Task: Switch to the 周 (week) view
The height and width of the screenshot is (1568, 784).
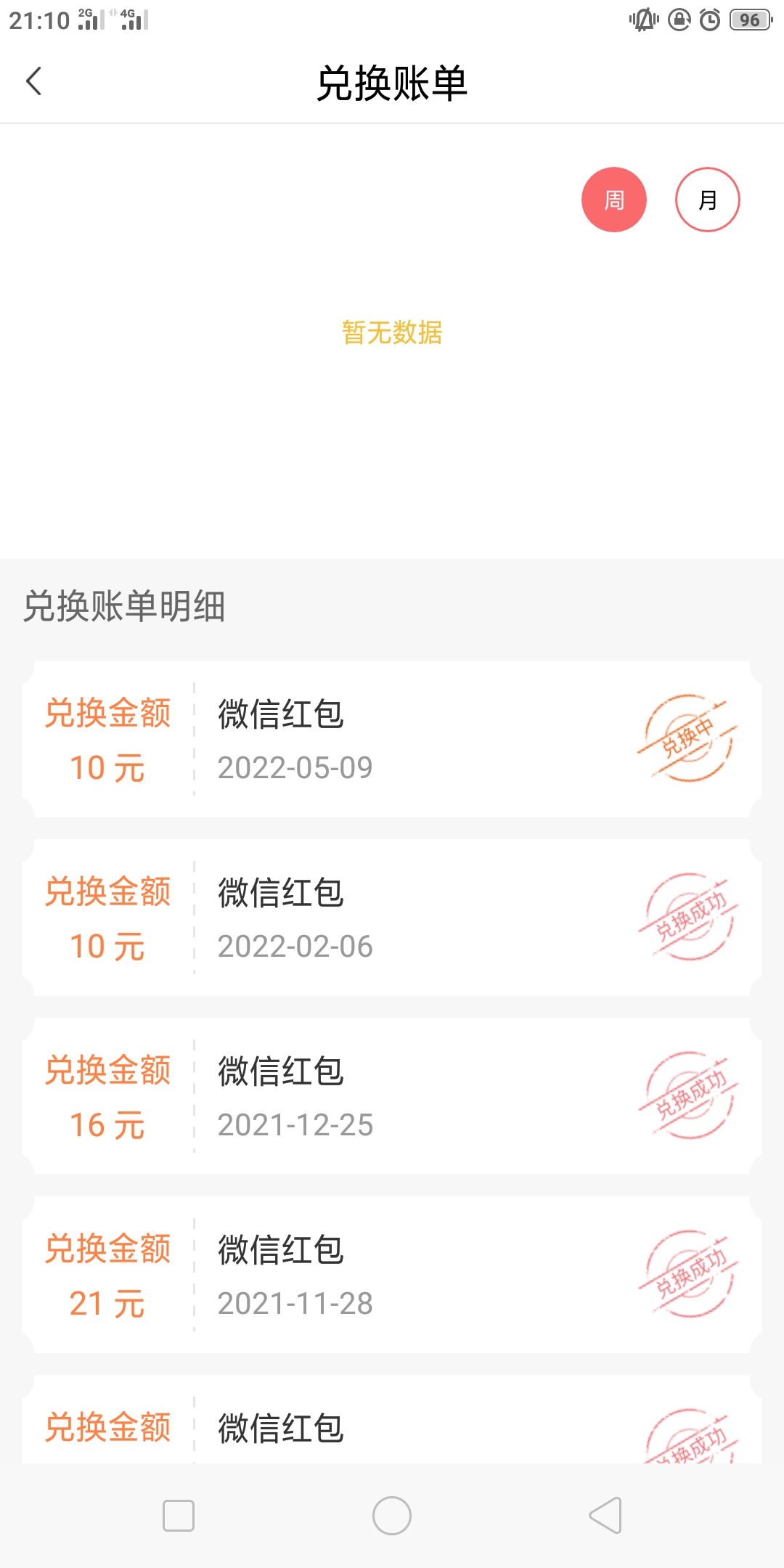Action: point(613,200)
